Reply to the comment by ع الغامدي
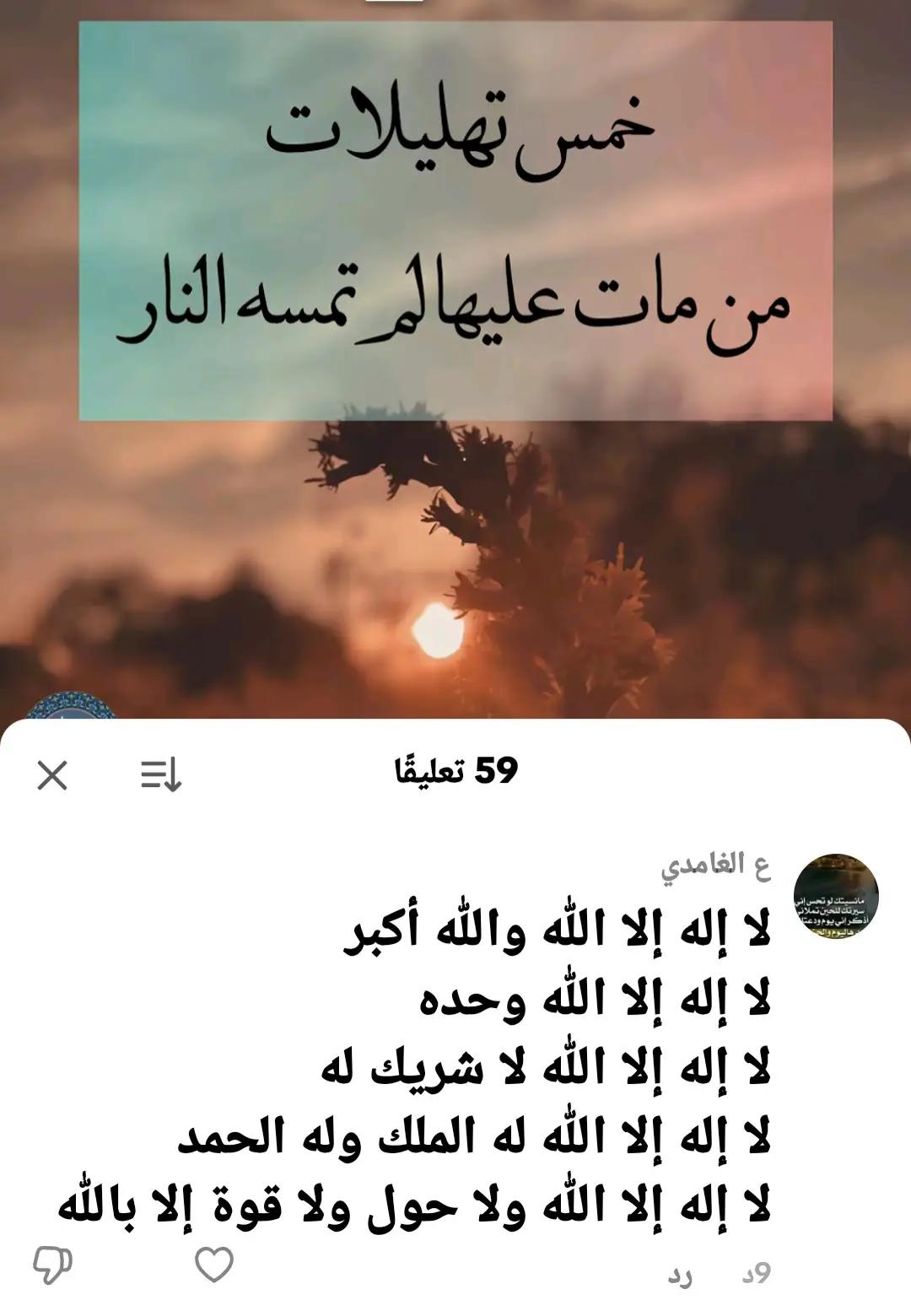Image resolution: width=911 pixels, height=1316 pixels. pyautogui.click(x=680, y=1276)
